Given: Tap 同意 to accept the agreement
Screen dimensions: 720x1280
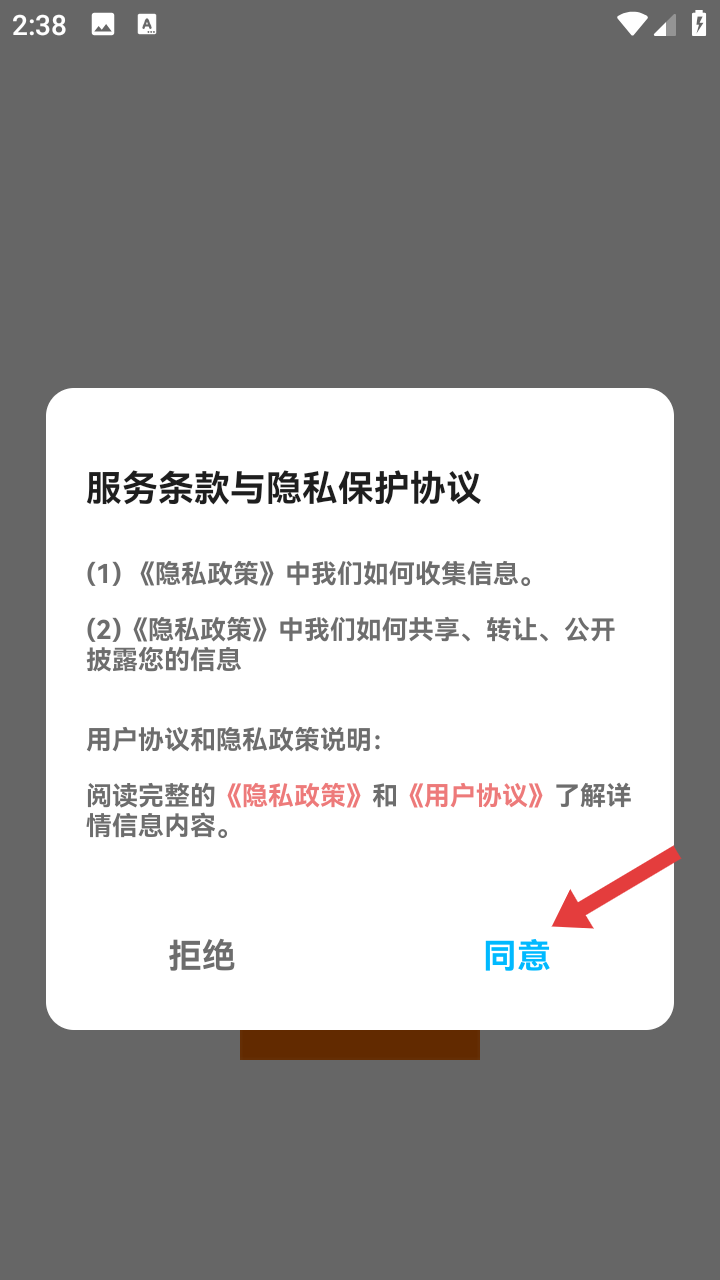Looking at the screenshot, I should click(x=516, y=956).
